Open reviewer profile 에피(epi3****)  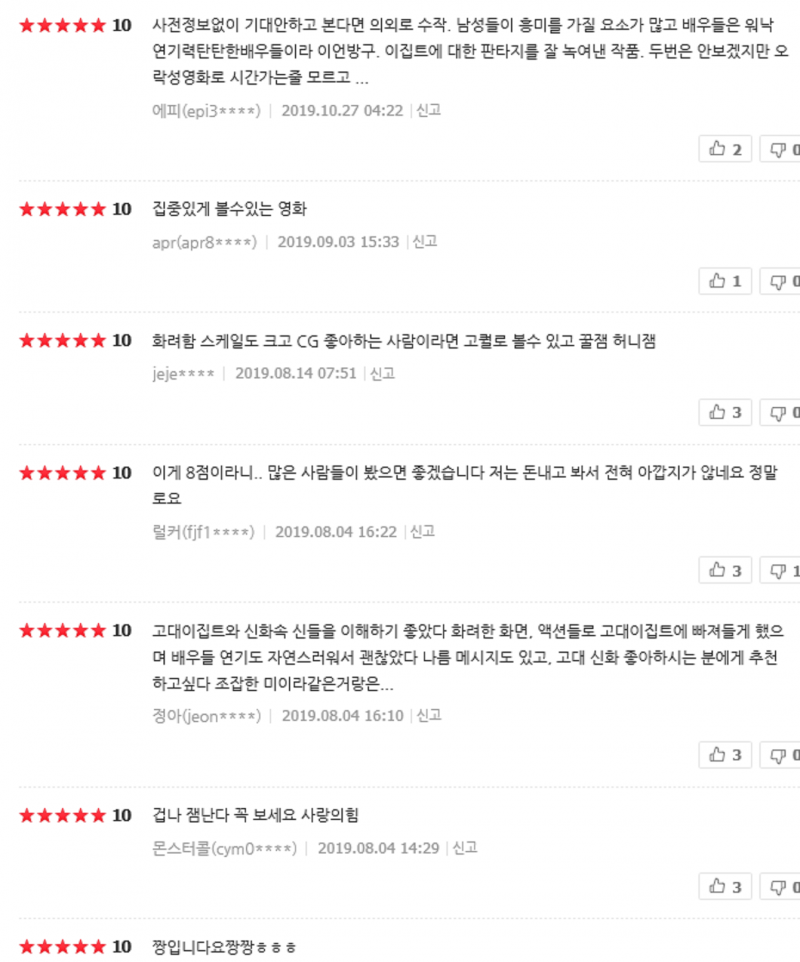(x=206, y=110)
